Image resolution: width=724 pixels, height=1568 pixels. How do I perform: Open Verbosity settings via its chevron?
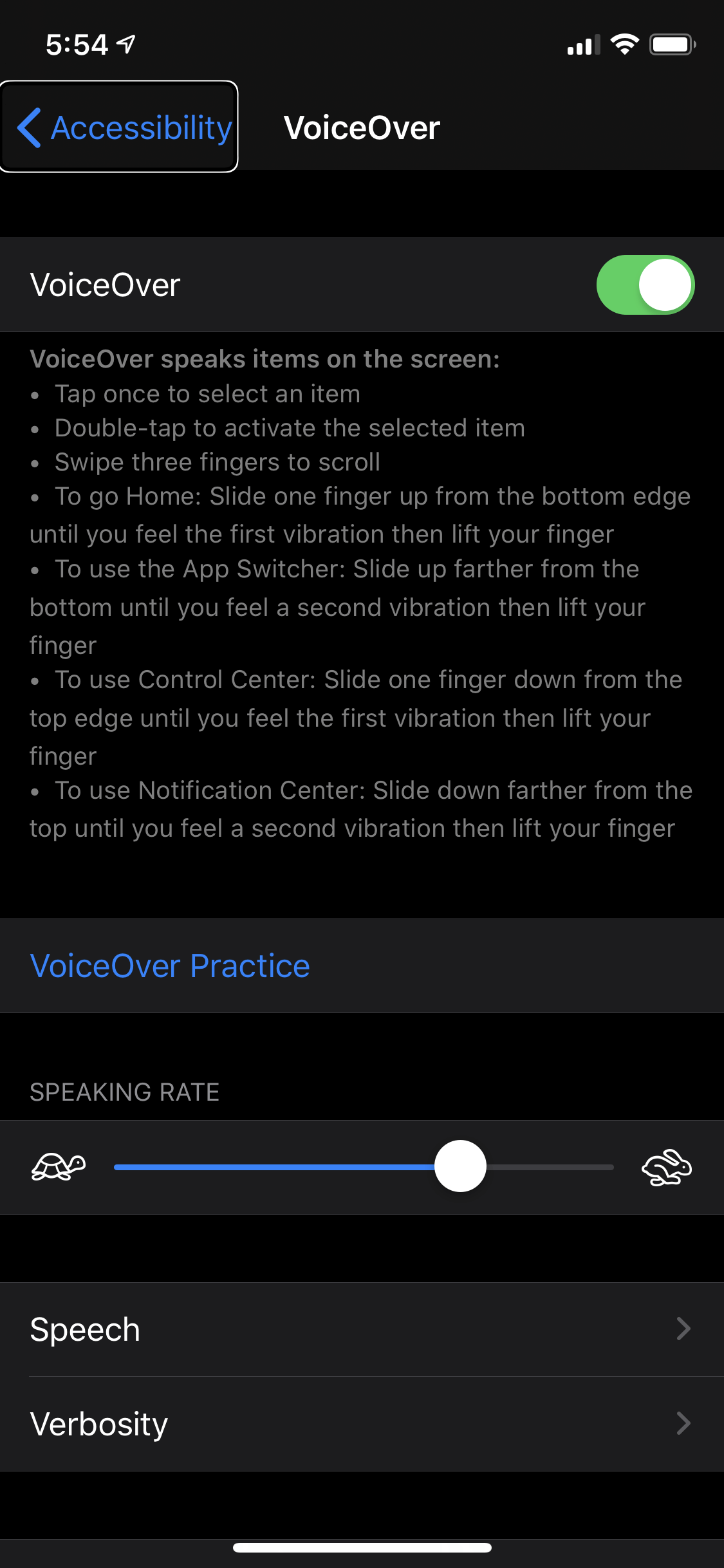684,1424
